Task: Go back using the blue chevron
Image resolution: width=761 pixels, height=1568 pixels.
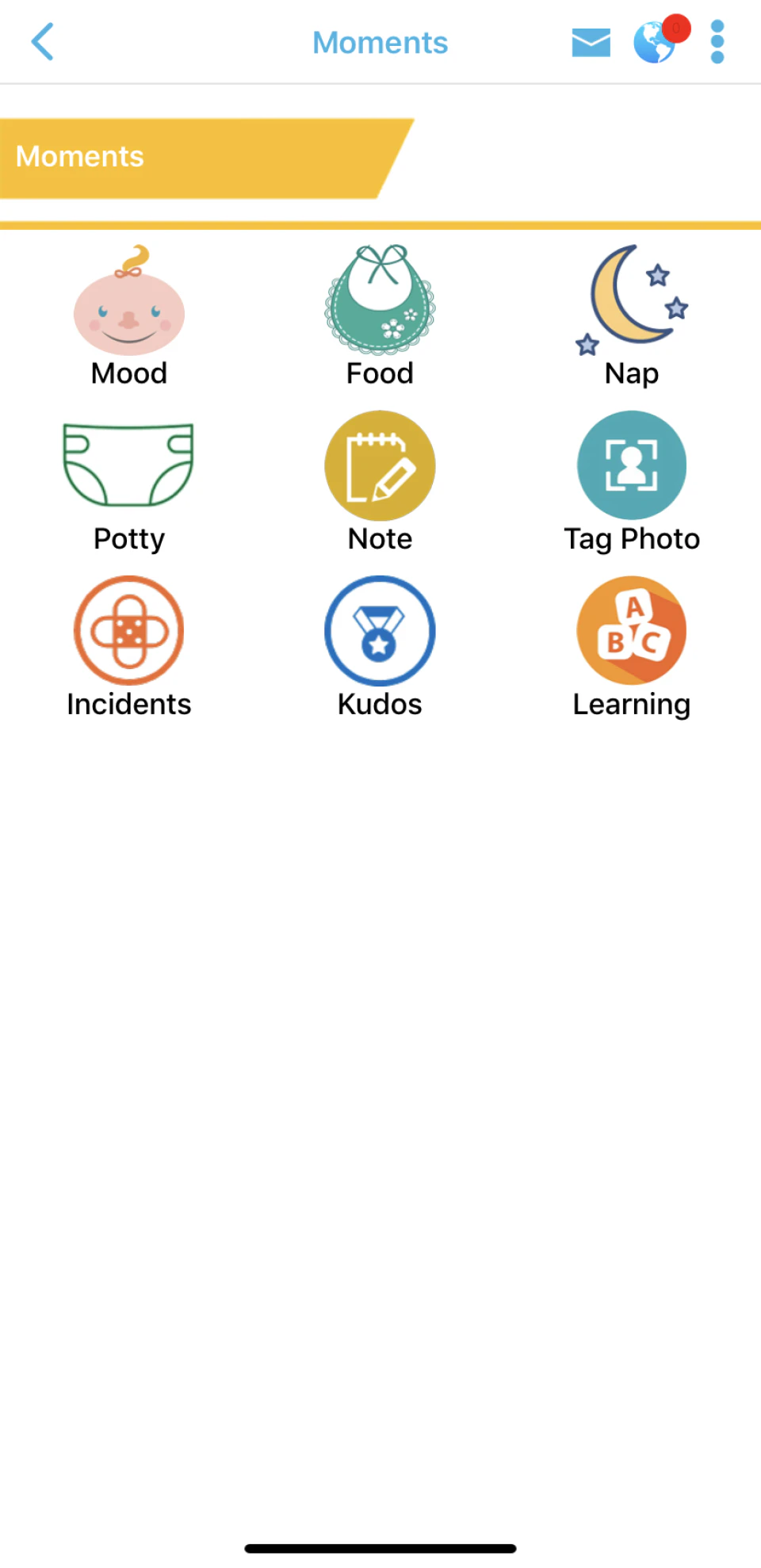Action: [x=43, y=42]
